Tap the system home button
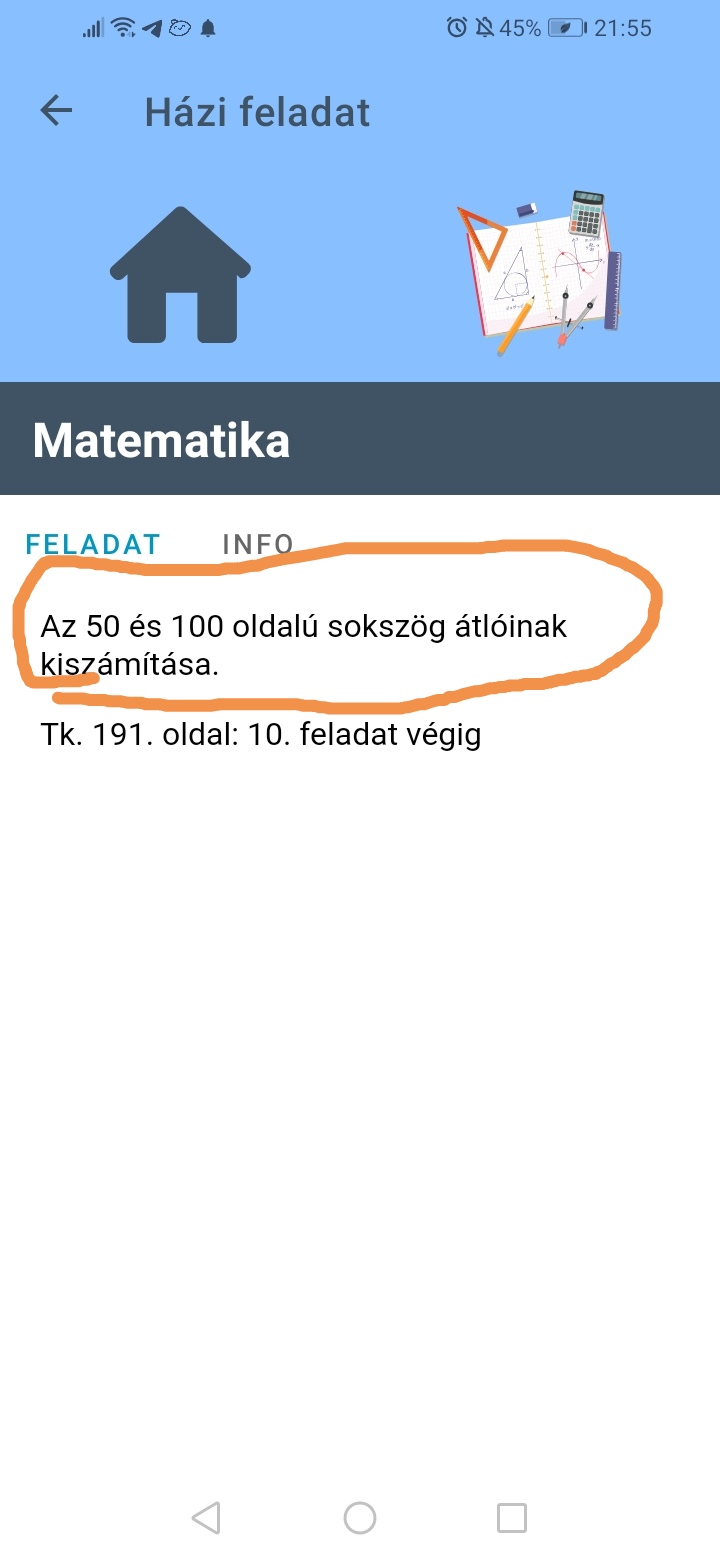 (360, 1518)
